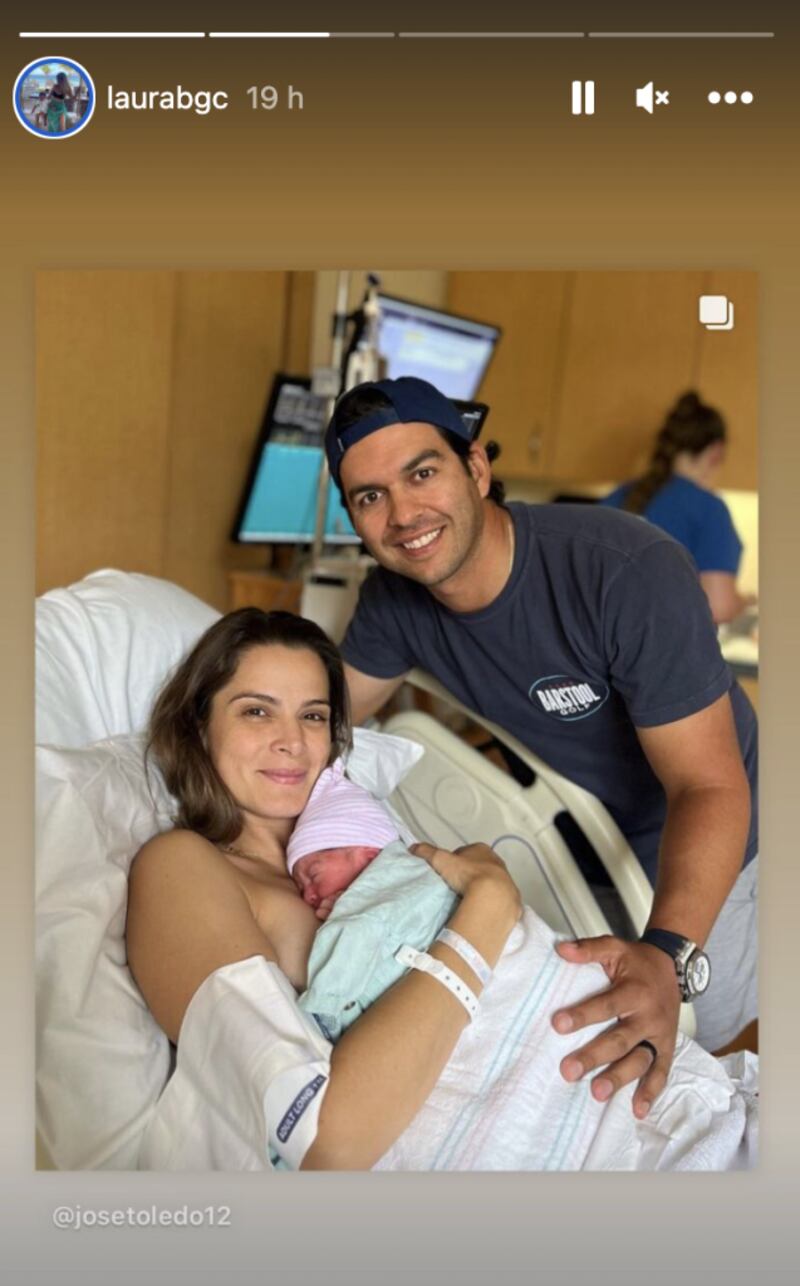The height and width of the screenshot is (1286, 800).
Task: Pause the story playback
Action: pyautogui.click(x=582, y=98)
